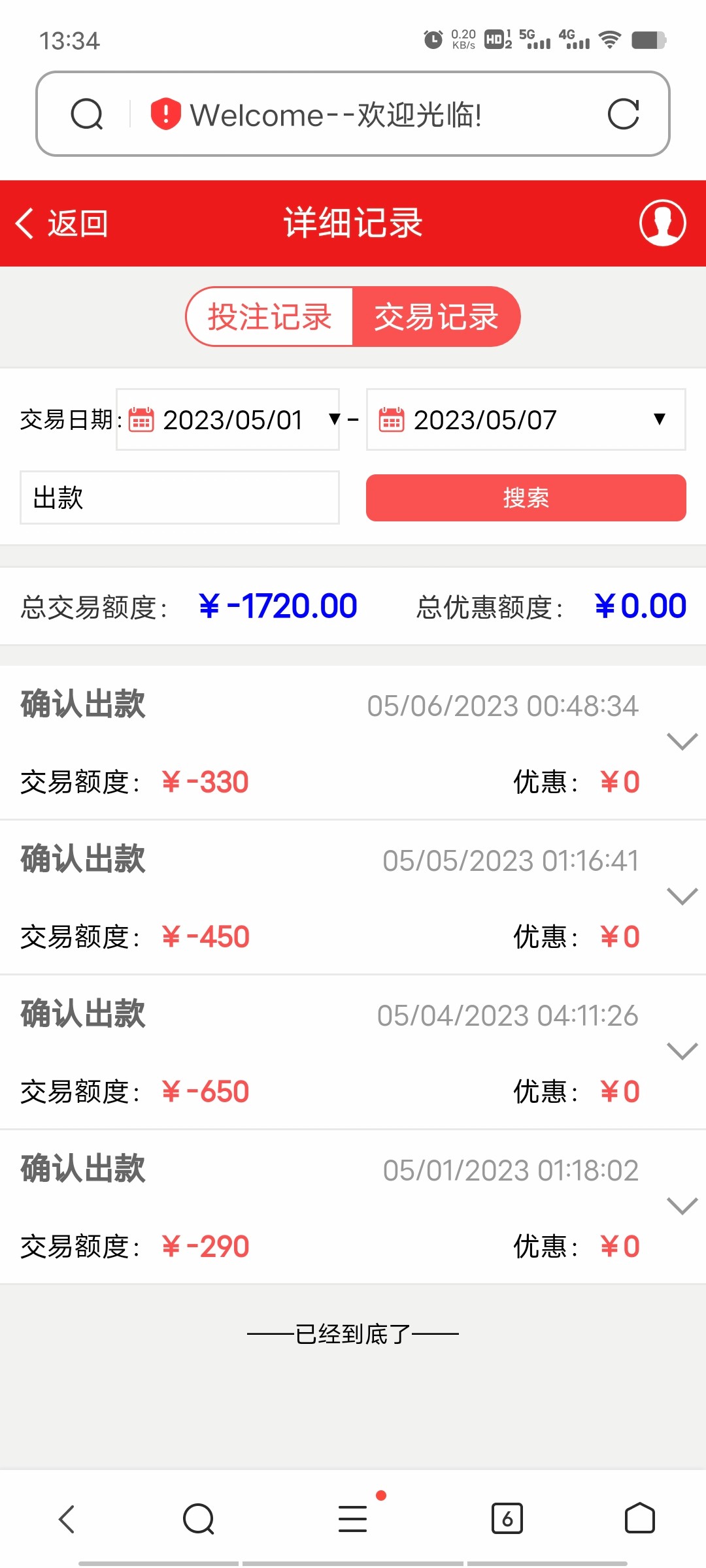The image size is (706, 1568).
Task: Switch to the 投注记录 tab
Action: click(x=270, y=317)
